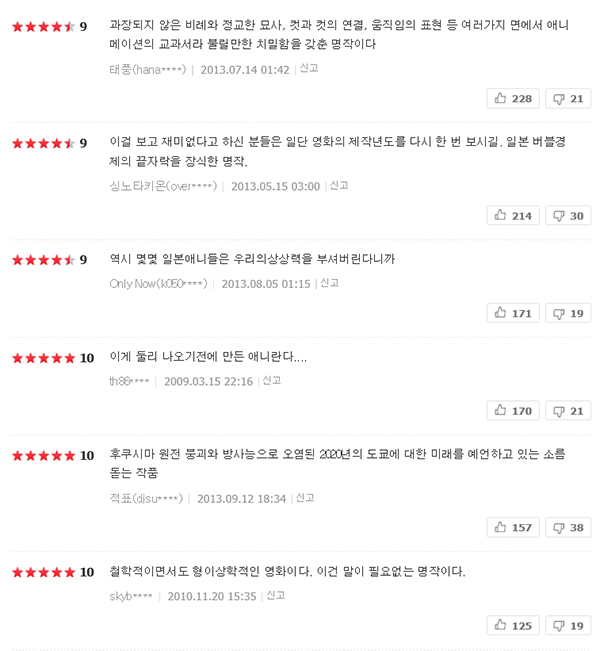
Task: Like the review by 태풍(hana****)
Action: coord(513,98)
